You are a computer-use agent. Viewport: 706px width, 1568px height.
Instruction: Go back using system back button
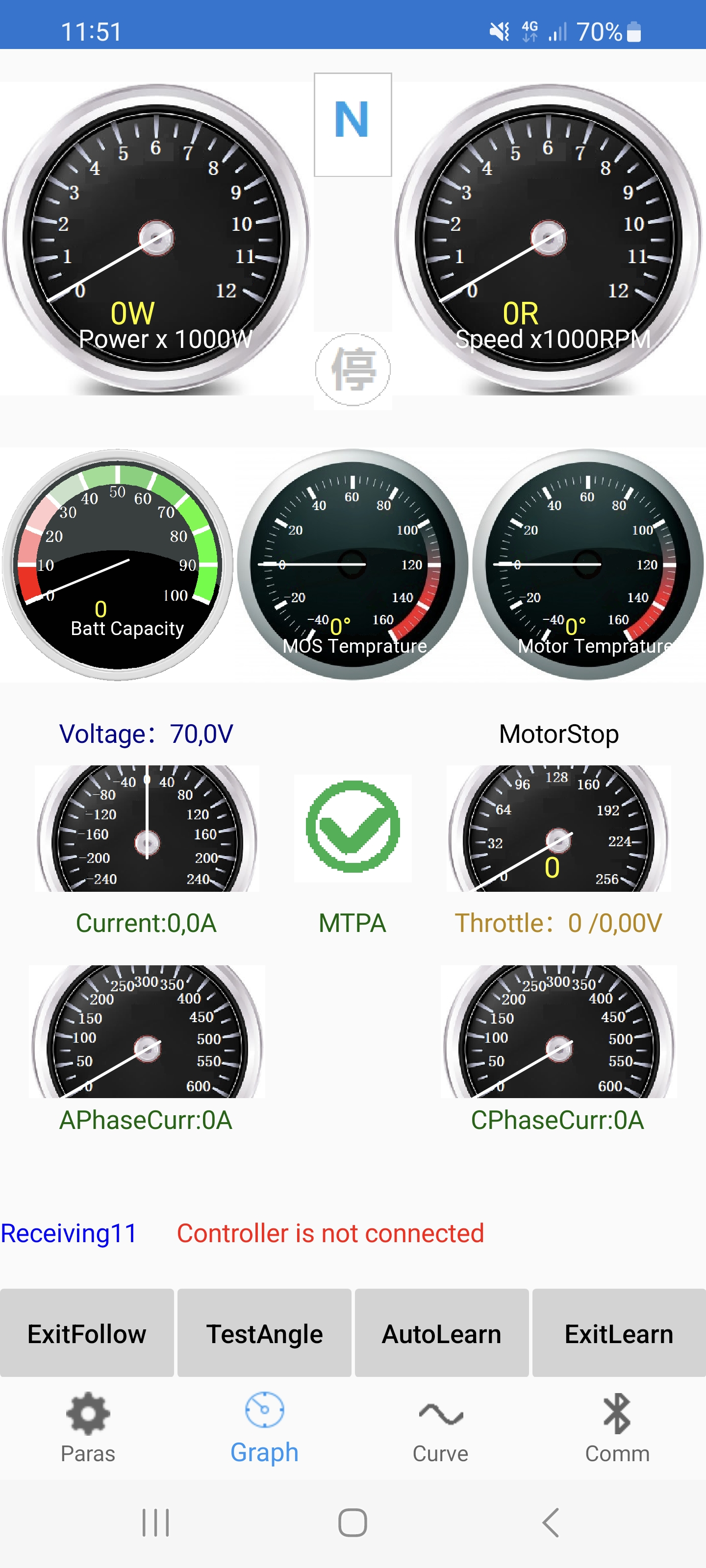(x=550, y=1522)
